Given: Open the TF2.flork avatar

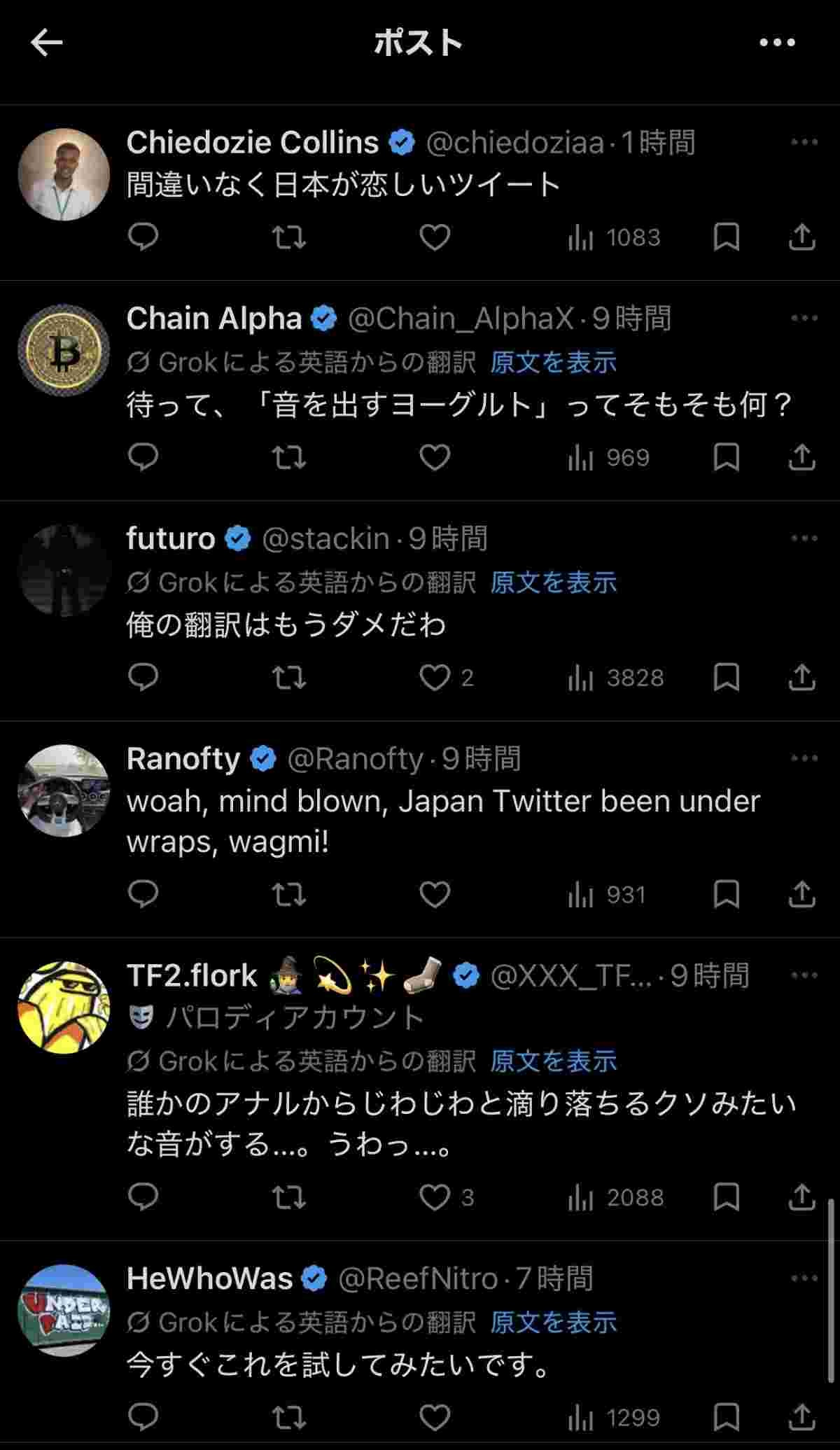Looking at the screenshot, I should (x=64, y=1007).
